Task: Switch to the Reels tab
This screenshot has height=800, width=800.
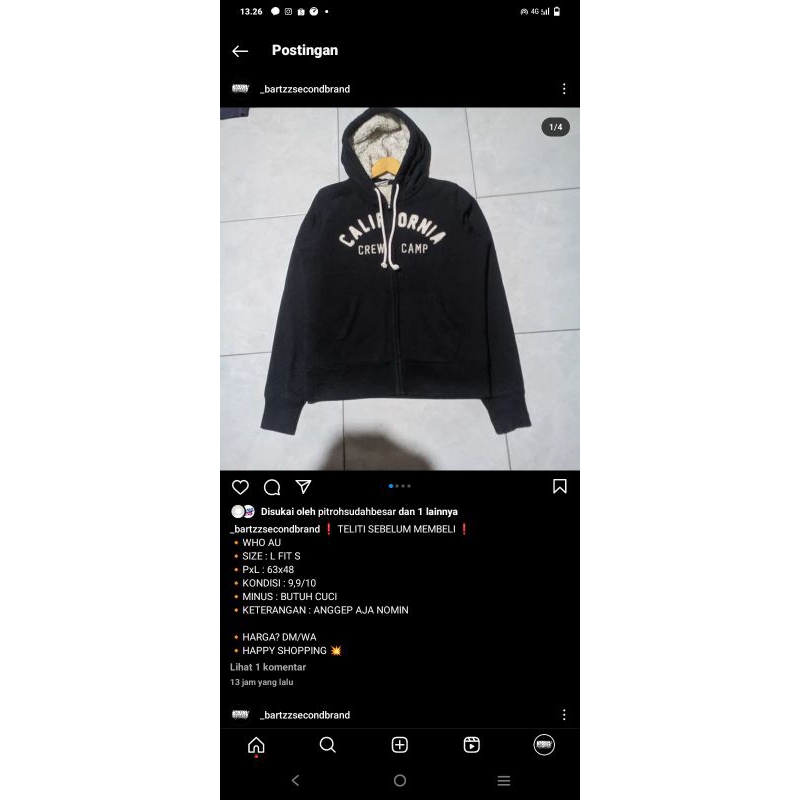Action: coord(472,745)
